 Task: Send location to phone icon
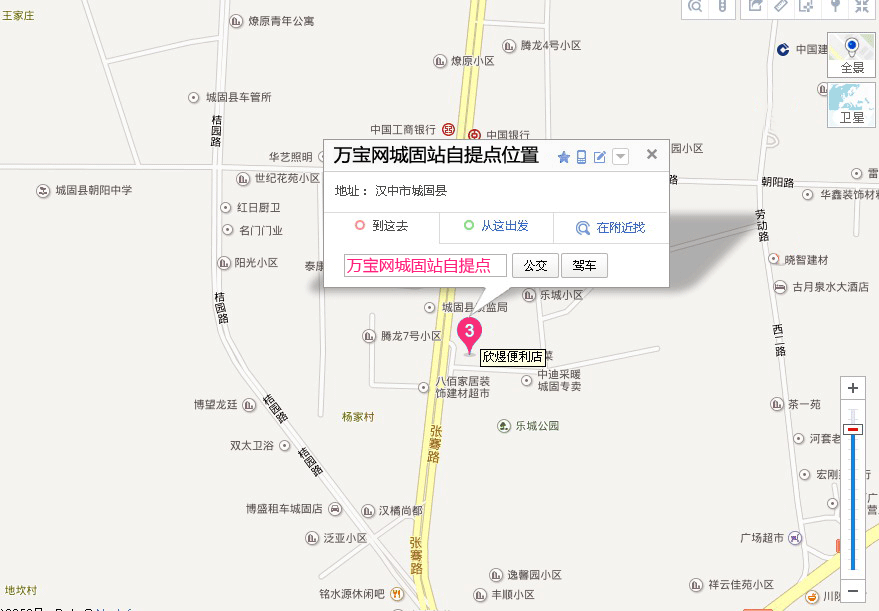tap(581, 157)
